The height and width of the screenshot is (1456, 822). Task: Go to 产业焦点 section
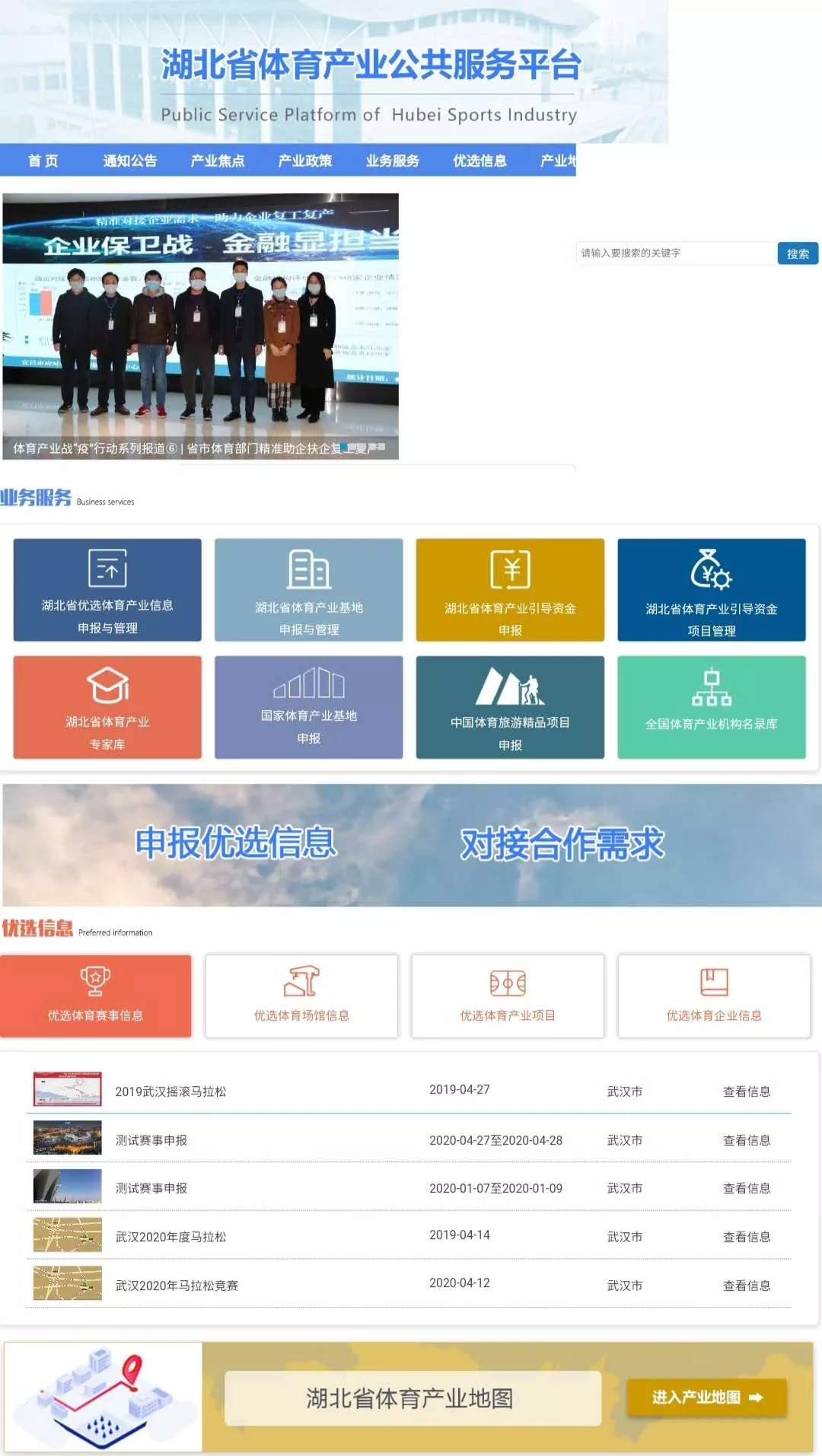click(x=218, y=161)
